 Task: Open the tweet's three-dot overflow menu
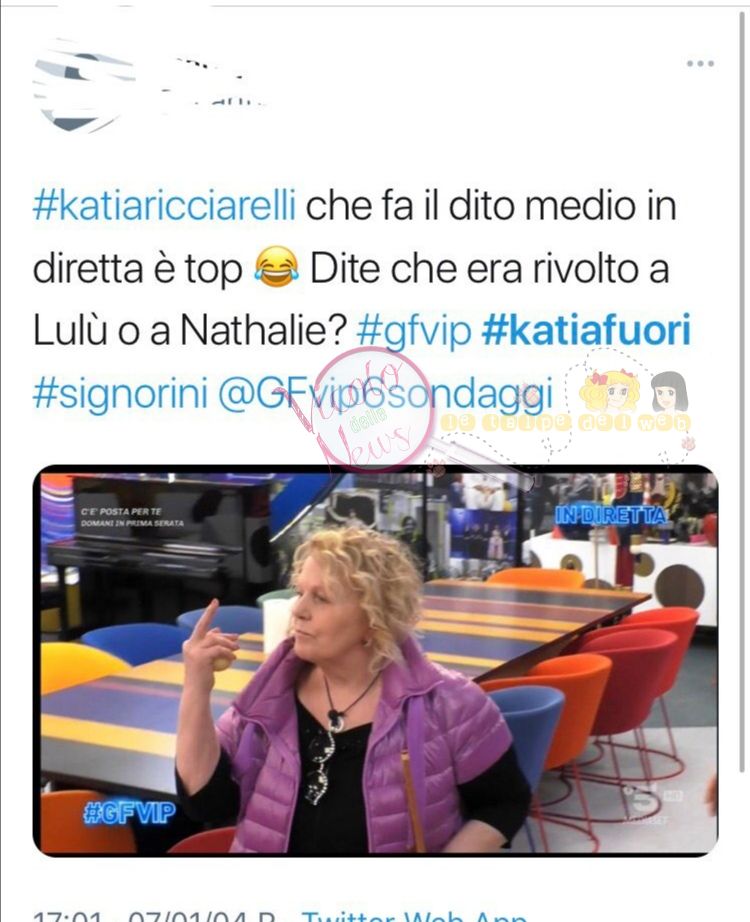click(700, 64)
